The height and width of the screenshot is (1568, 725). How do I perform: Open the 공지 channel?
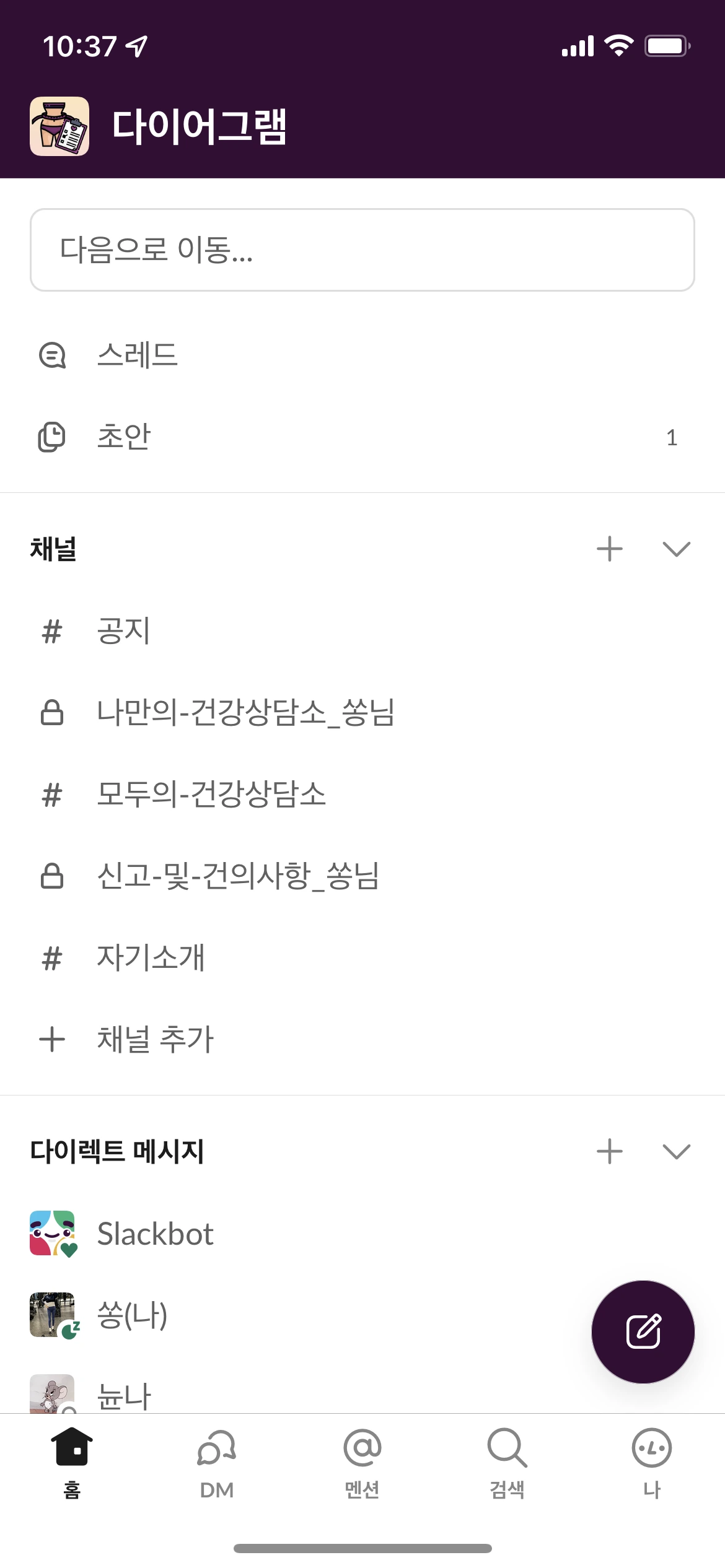coord(362,631)
